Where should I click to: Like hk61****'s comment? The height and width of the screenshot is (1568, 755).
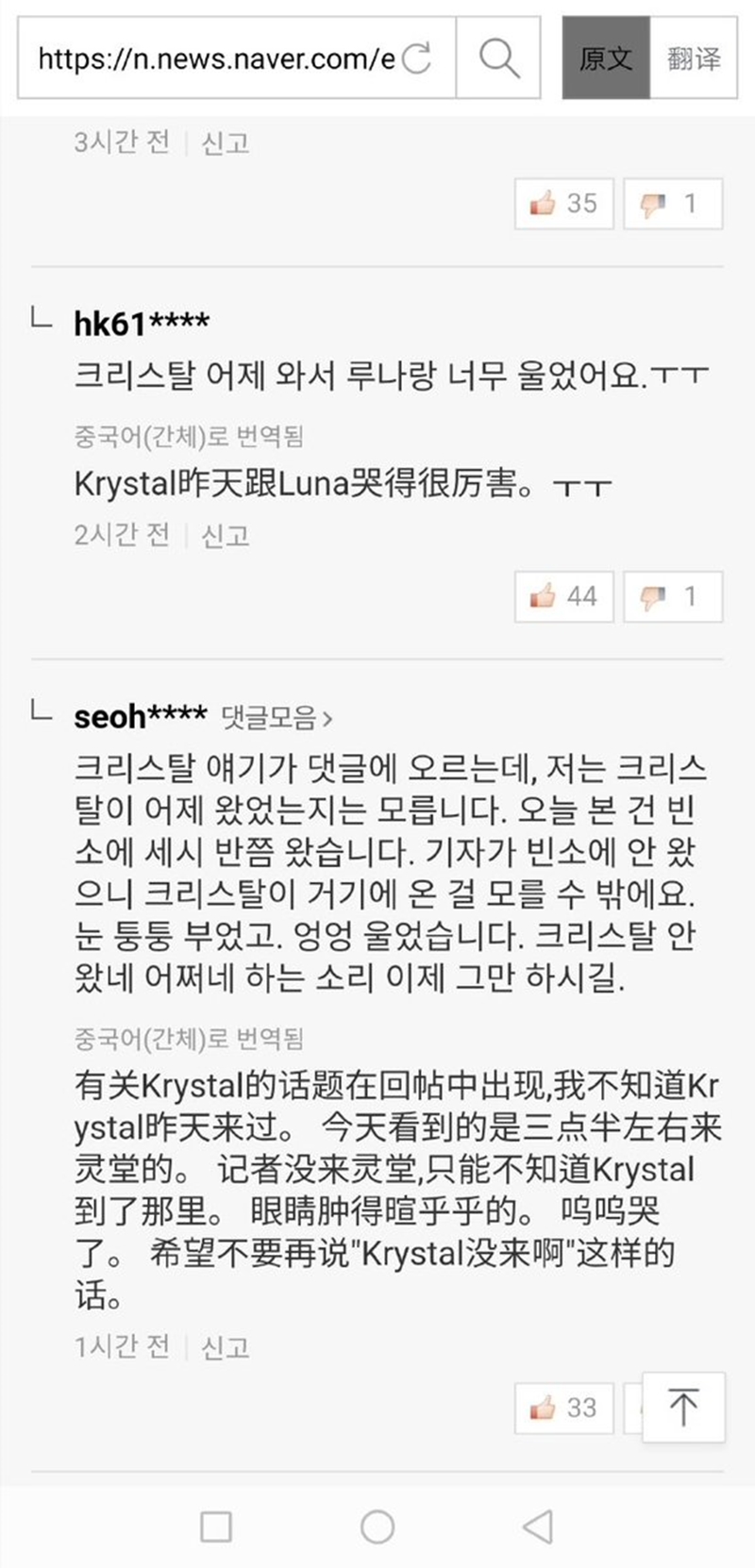564,596
